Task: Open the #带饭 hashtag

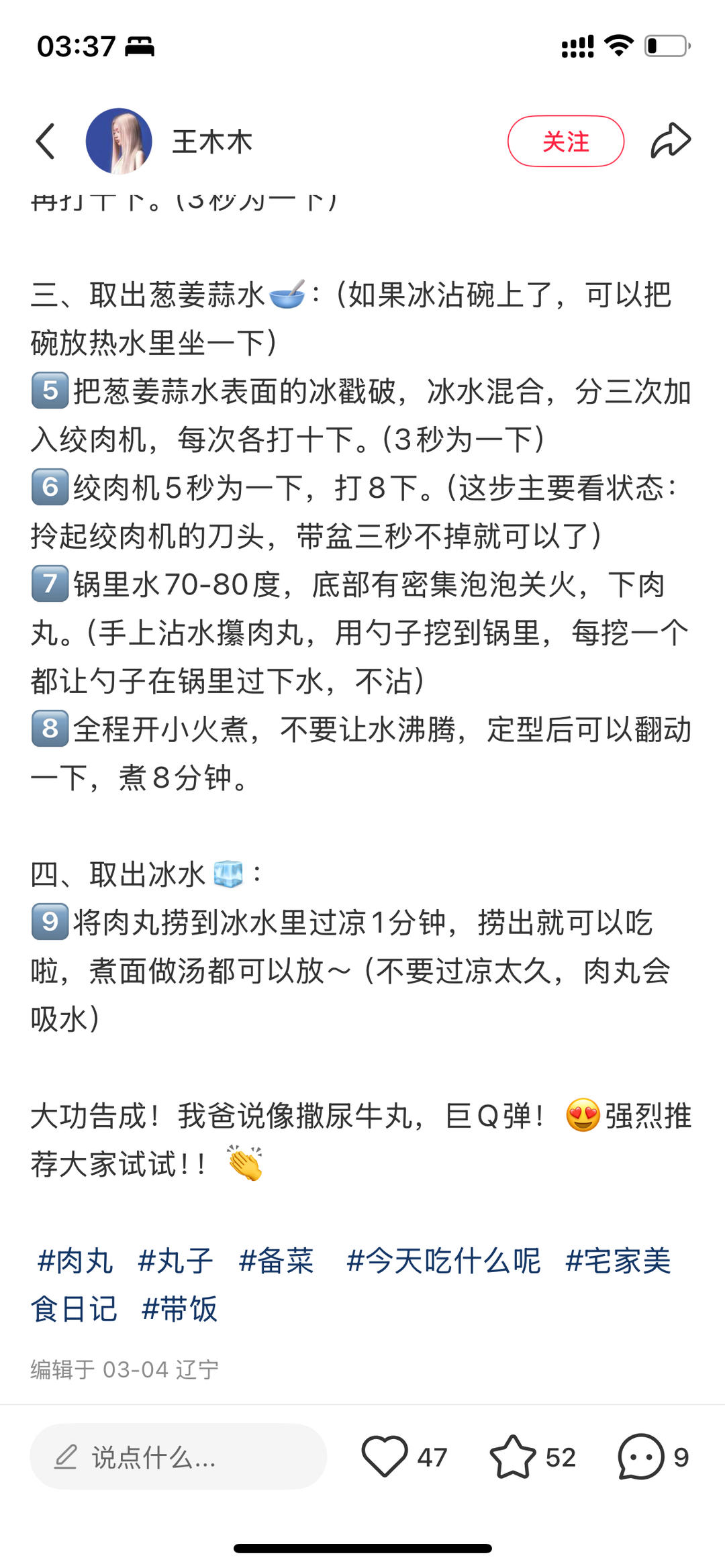Action: point(179,1309)
